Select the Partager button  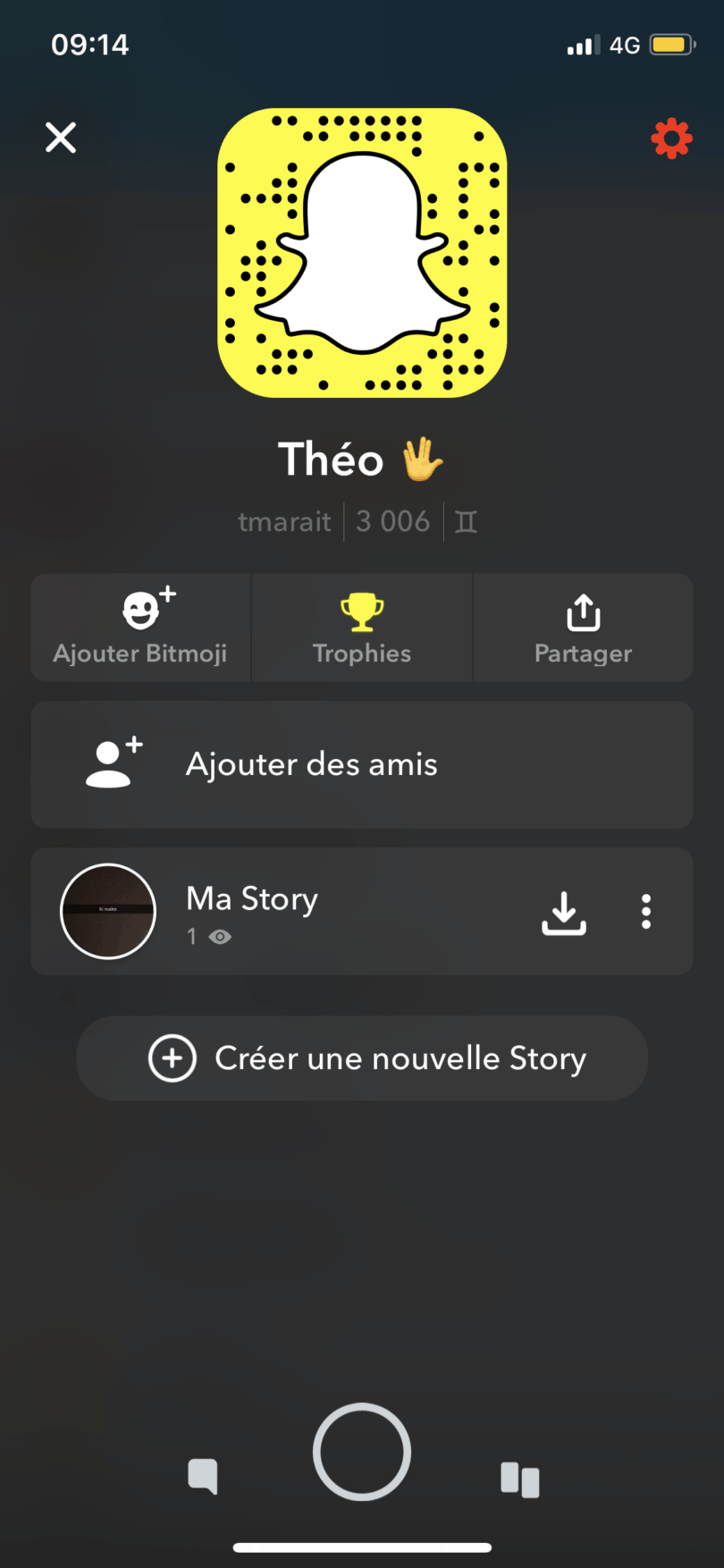pyautogui.click(x=583, y=628)
